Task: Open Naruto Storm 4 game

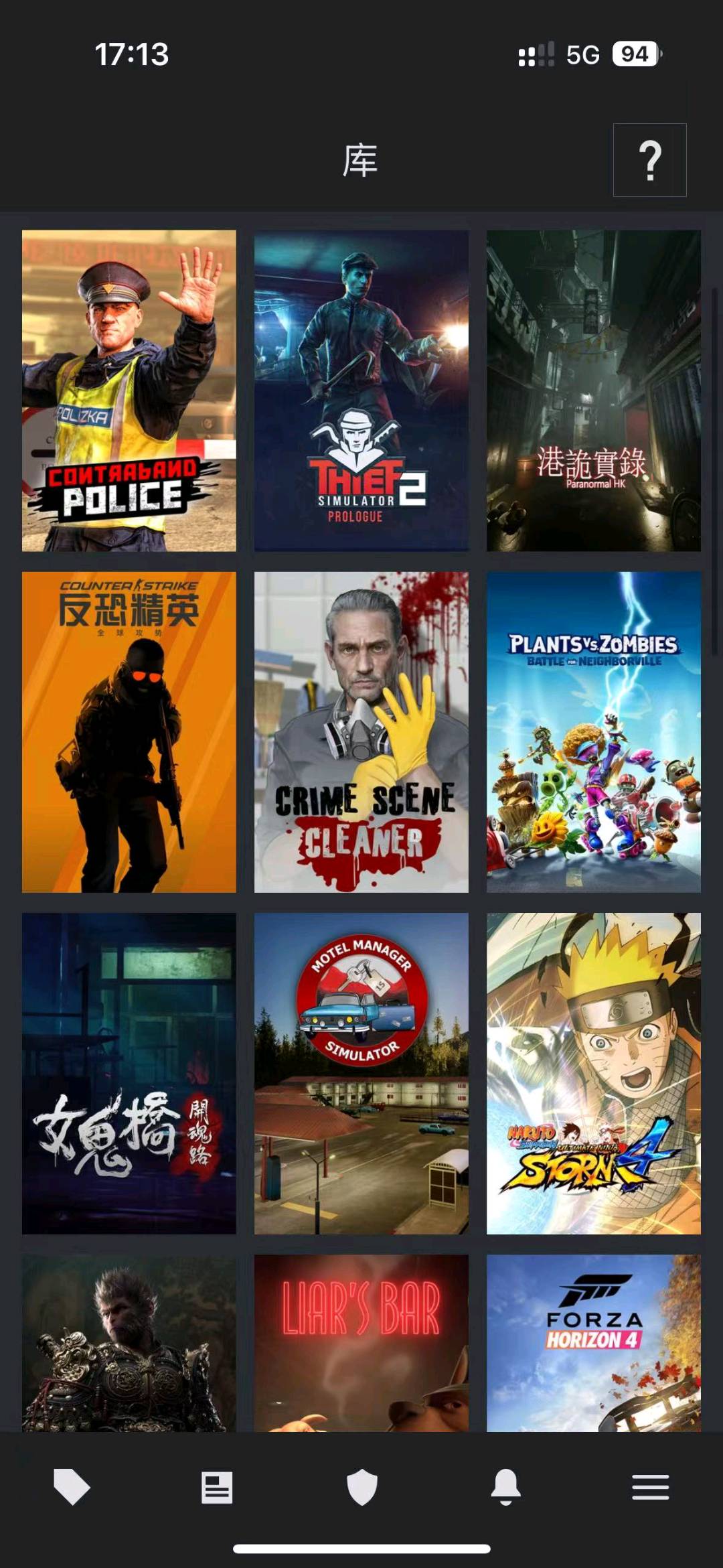Action: [x=594, y=1074]
